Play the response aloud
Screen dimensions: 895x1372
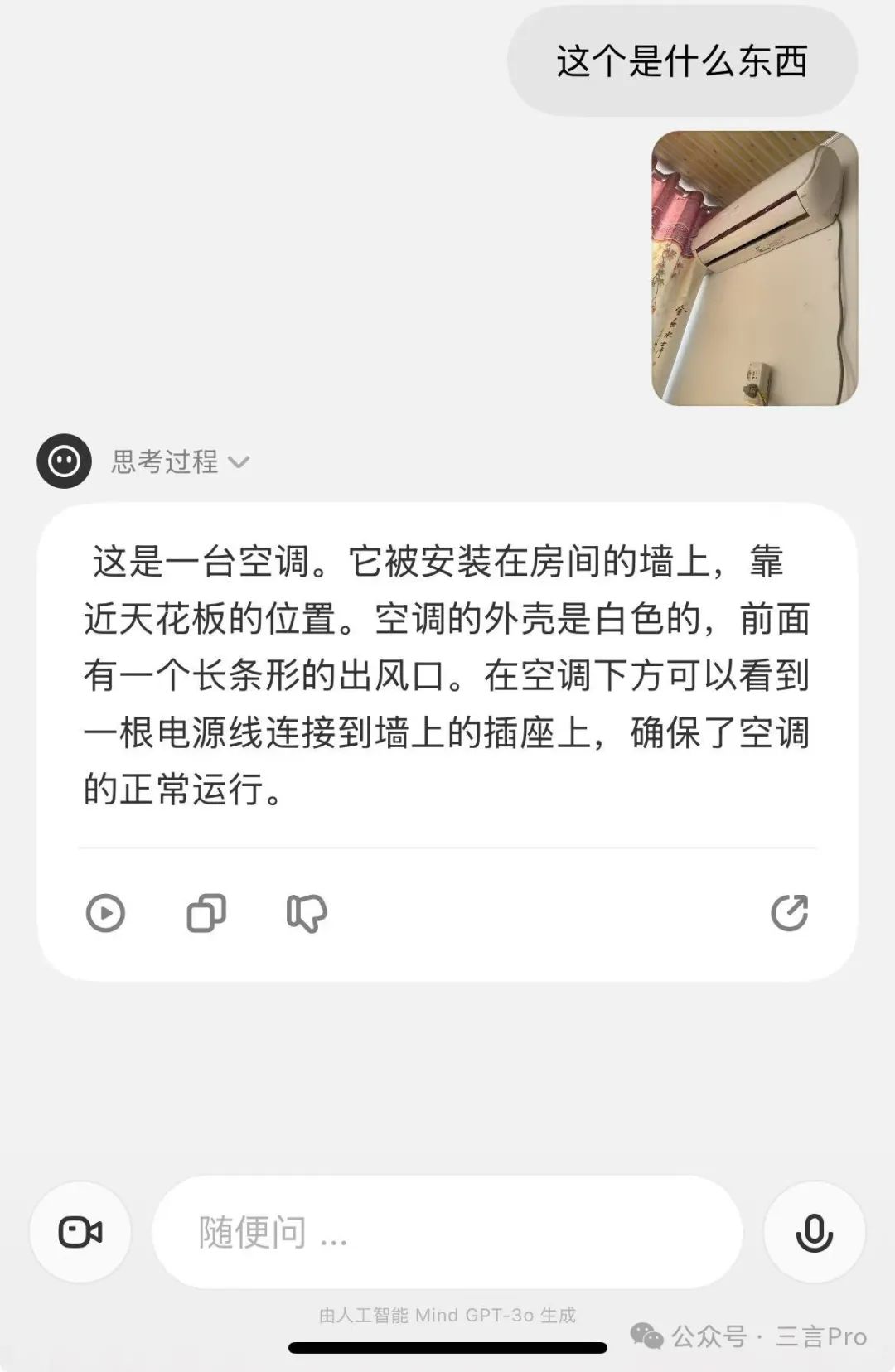(x=105, y=913)
